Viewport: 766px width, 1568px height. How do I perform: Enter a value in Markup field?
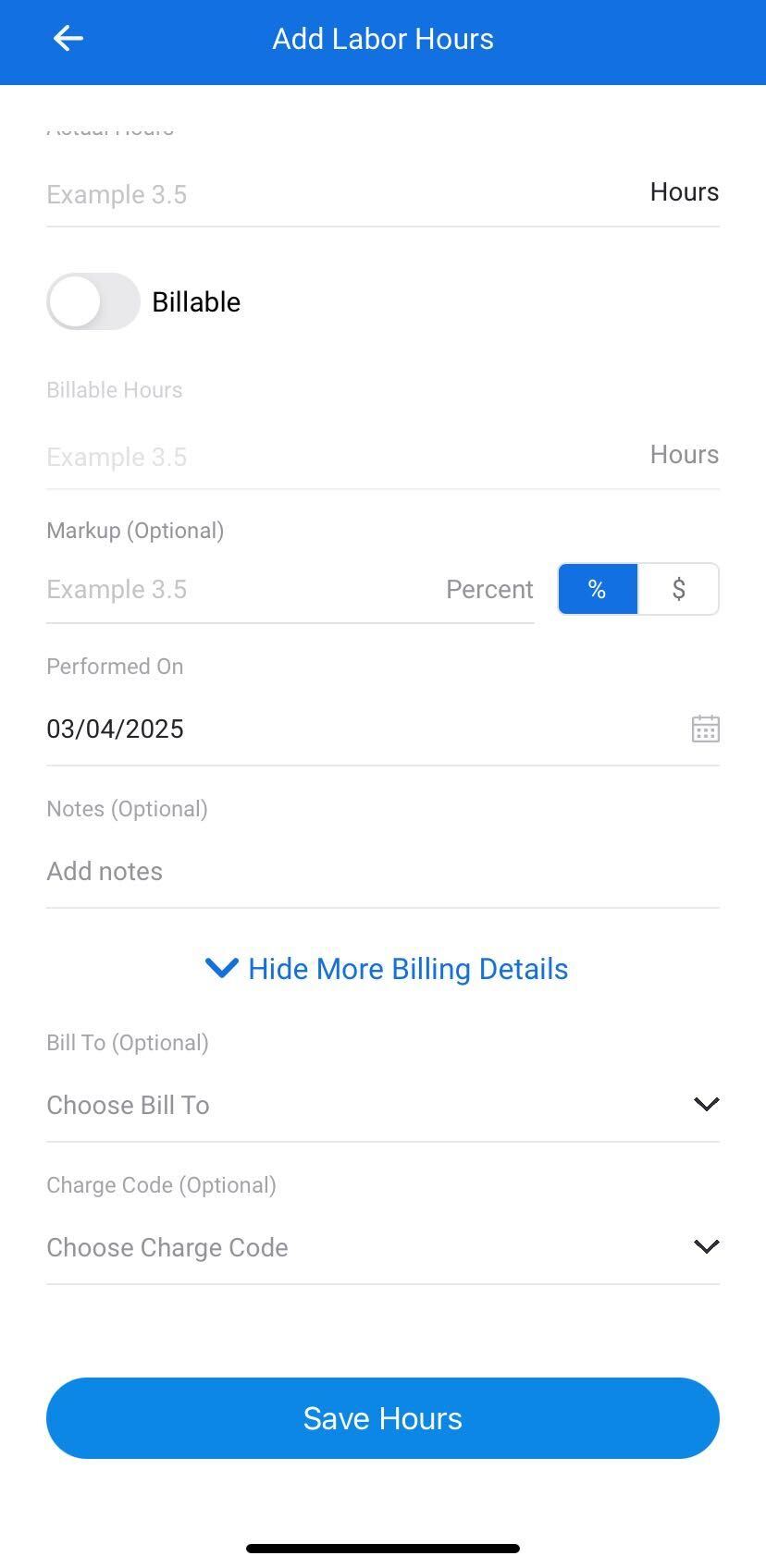pos(241,590)
